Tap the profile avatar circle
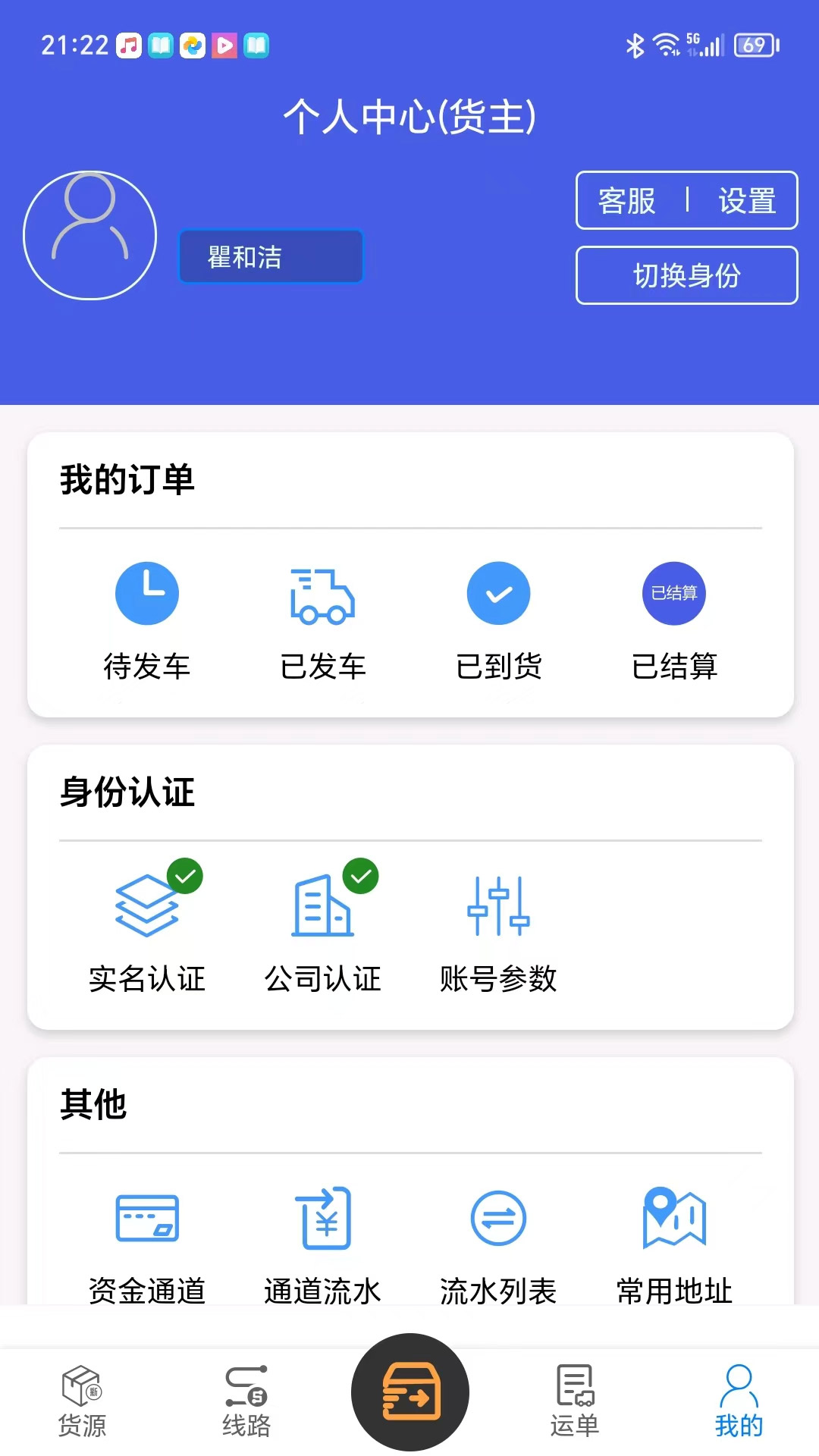The height and width of the screenshot is (1456, 819). click(89, 235)
